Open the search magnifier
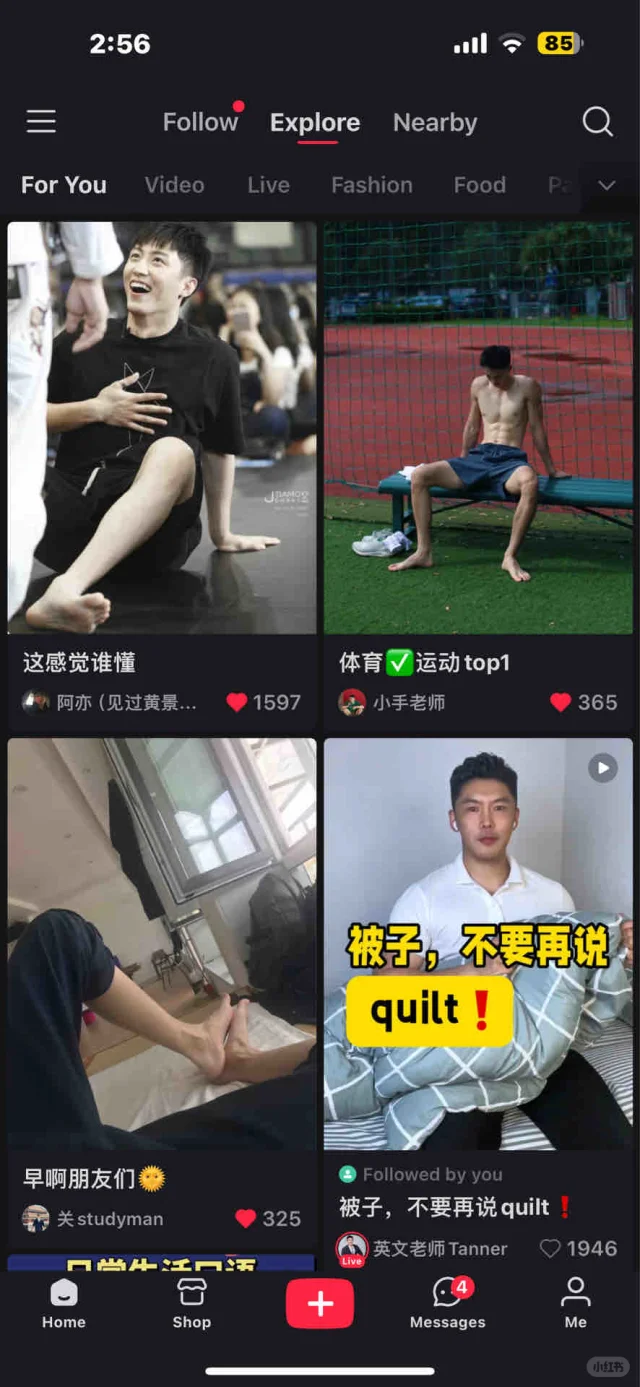This screenshot has height=1387, width=640. pos(597,122)
